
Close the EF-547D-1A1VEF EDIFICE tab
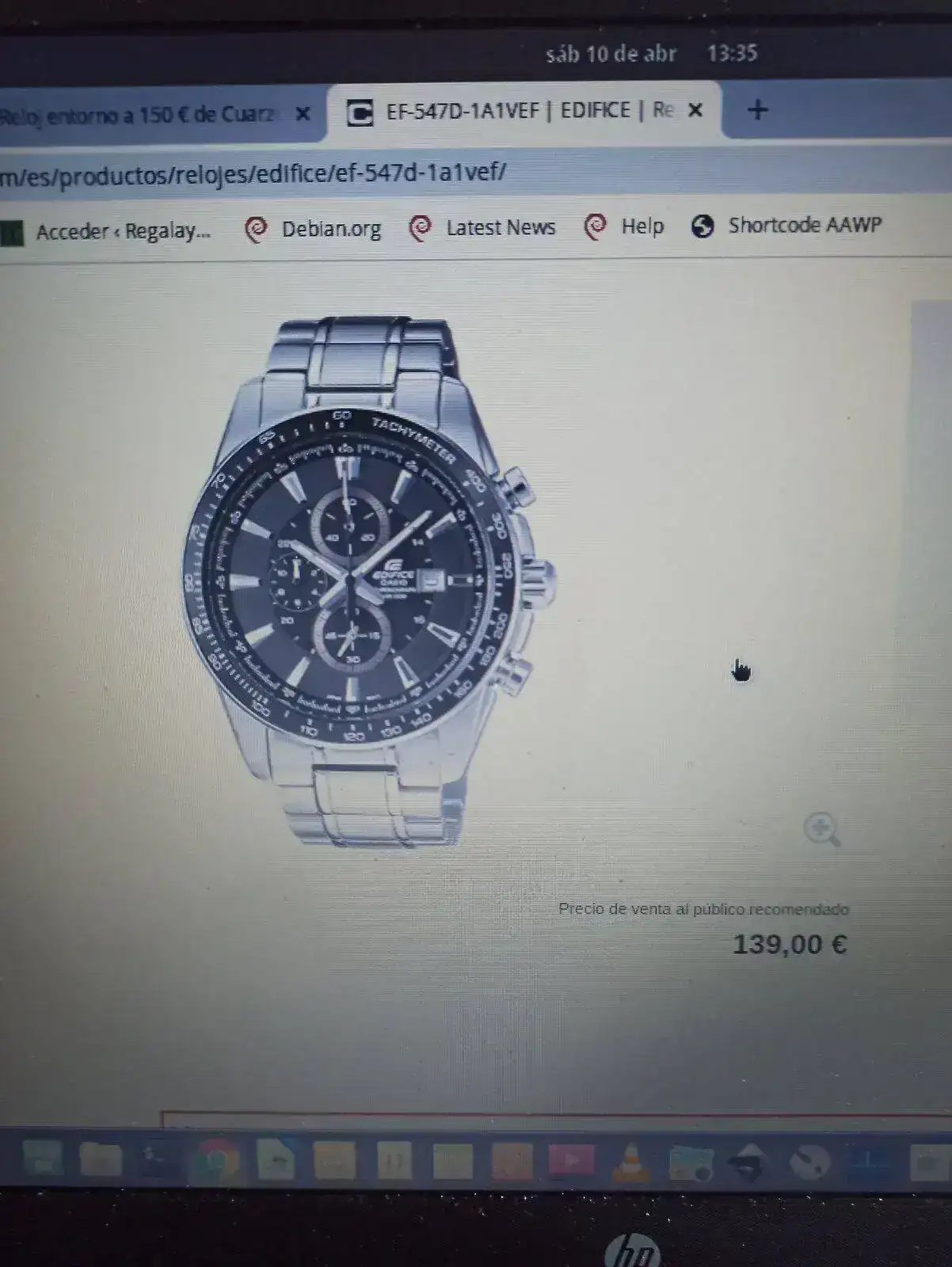click(x=695, y=111)
